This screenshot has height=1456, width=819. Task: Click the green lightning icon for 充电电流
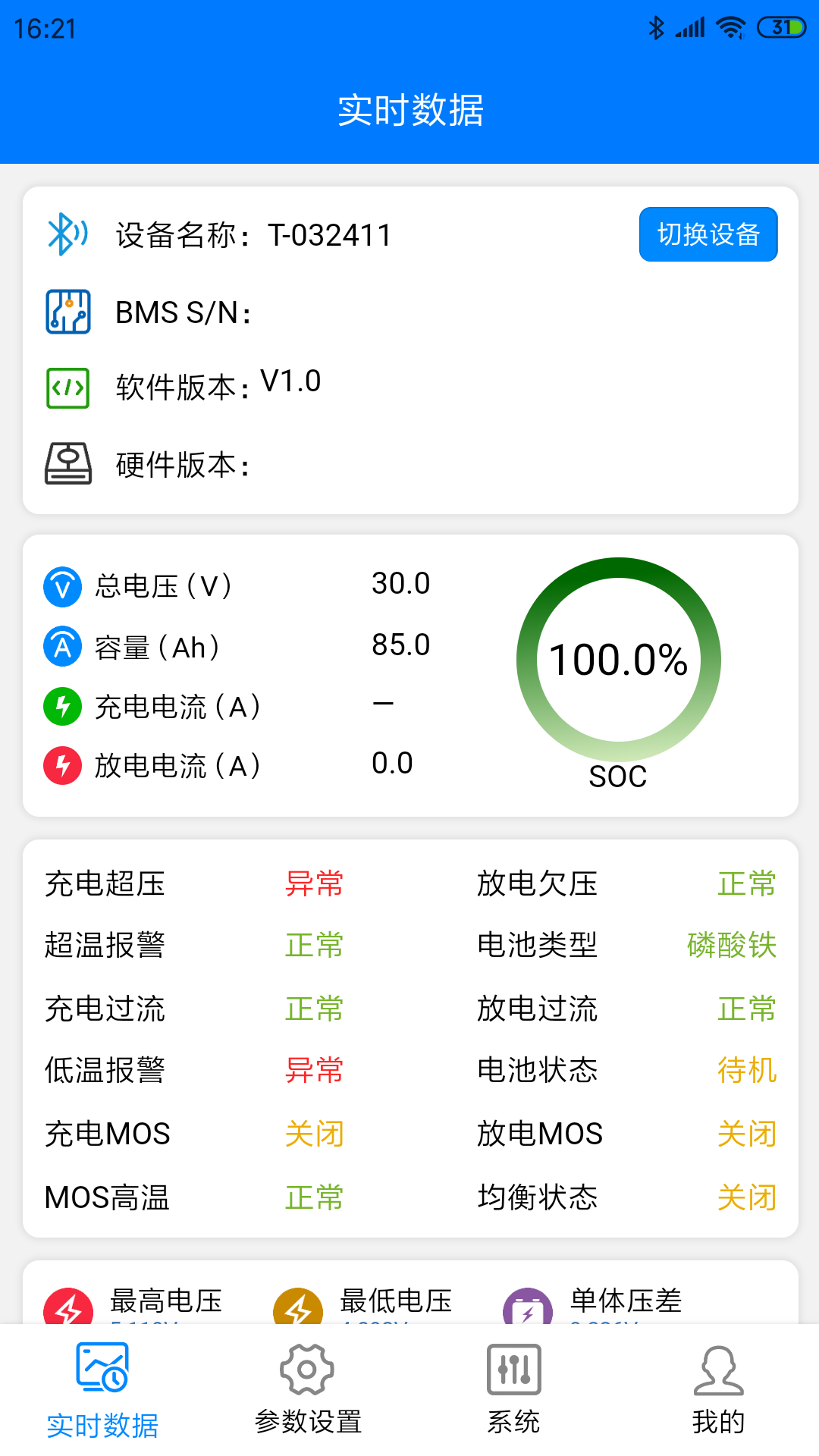click(x=62, y=706)
